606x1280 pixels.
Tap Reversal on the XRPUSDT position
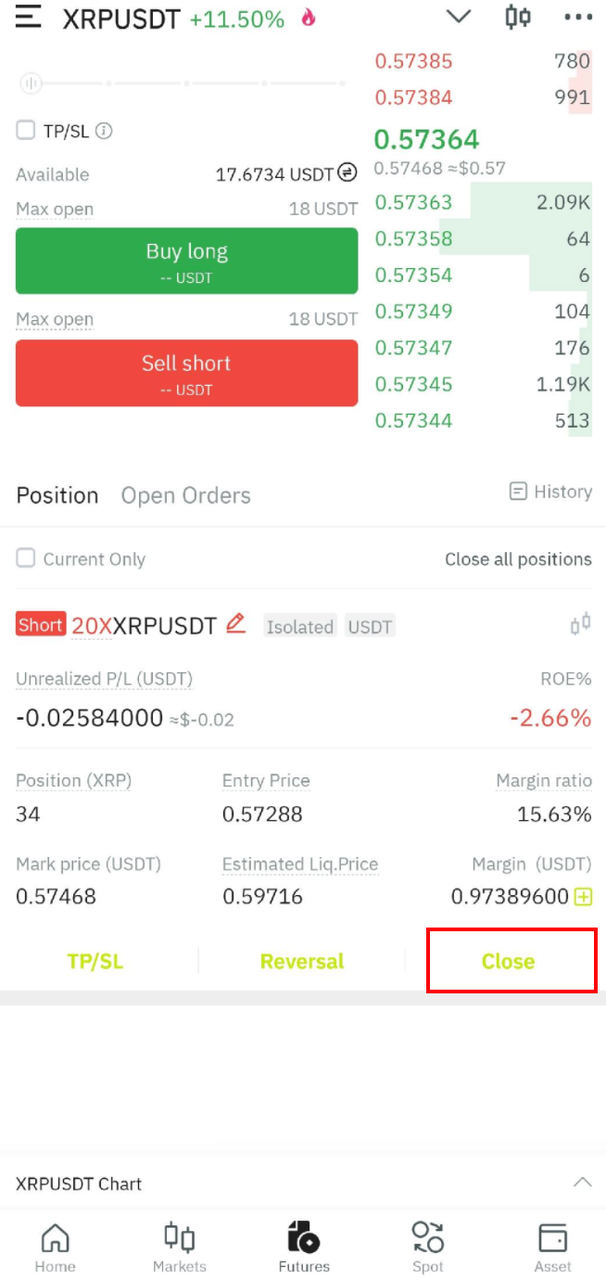(x=302, y=961)
